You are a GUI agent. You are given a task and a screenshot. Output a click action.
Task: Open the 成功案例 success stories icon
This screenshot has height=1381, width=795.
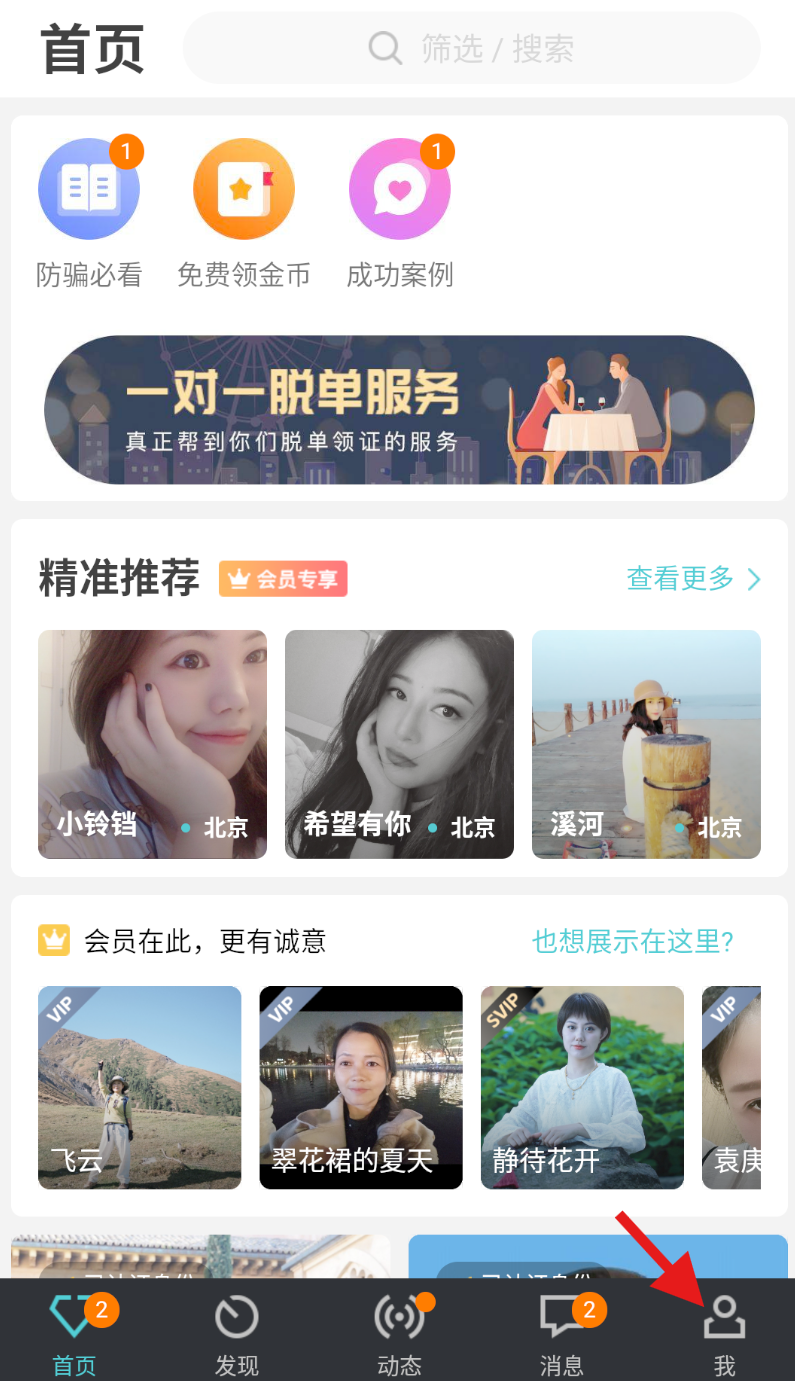click(399, 188)
